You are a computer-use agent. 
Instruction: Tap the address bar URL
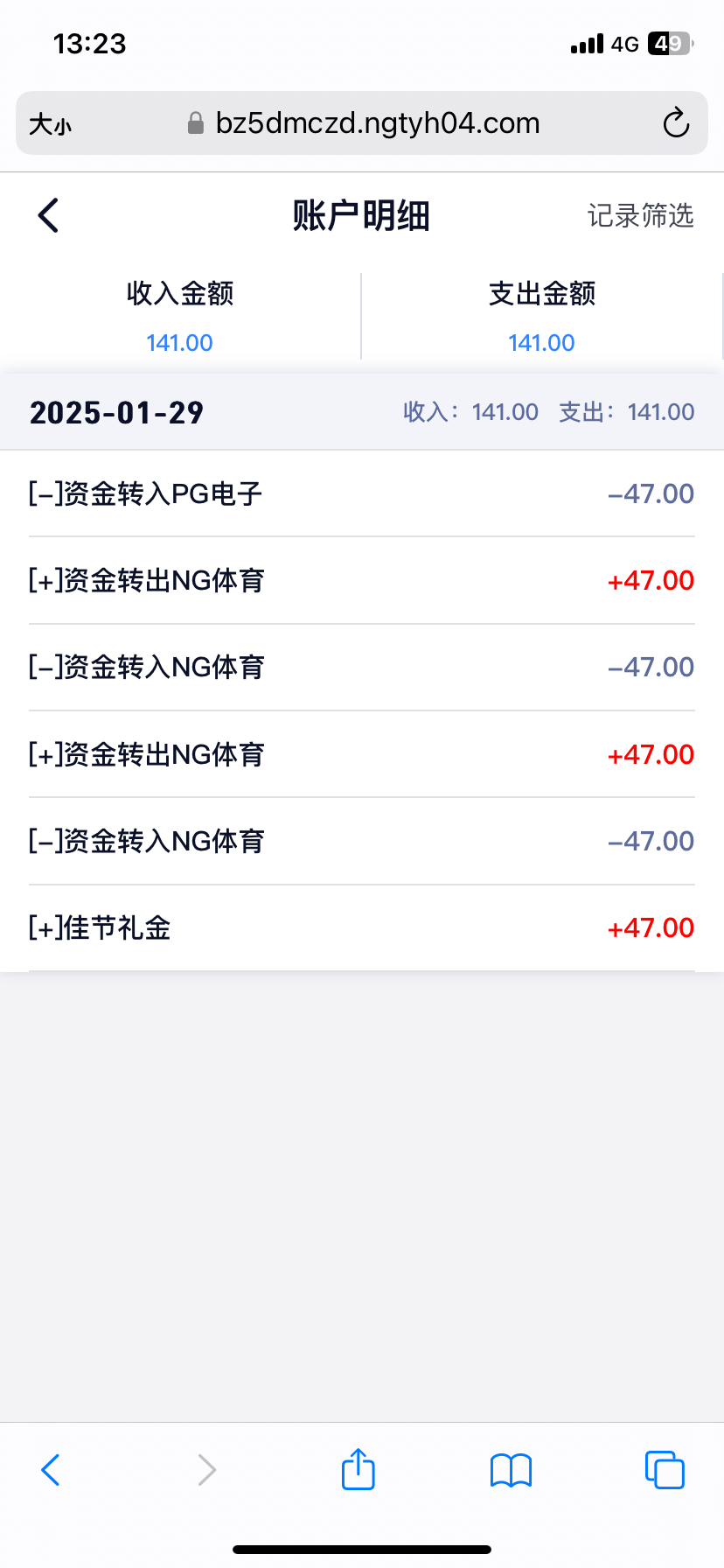coord(376,123)
